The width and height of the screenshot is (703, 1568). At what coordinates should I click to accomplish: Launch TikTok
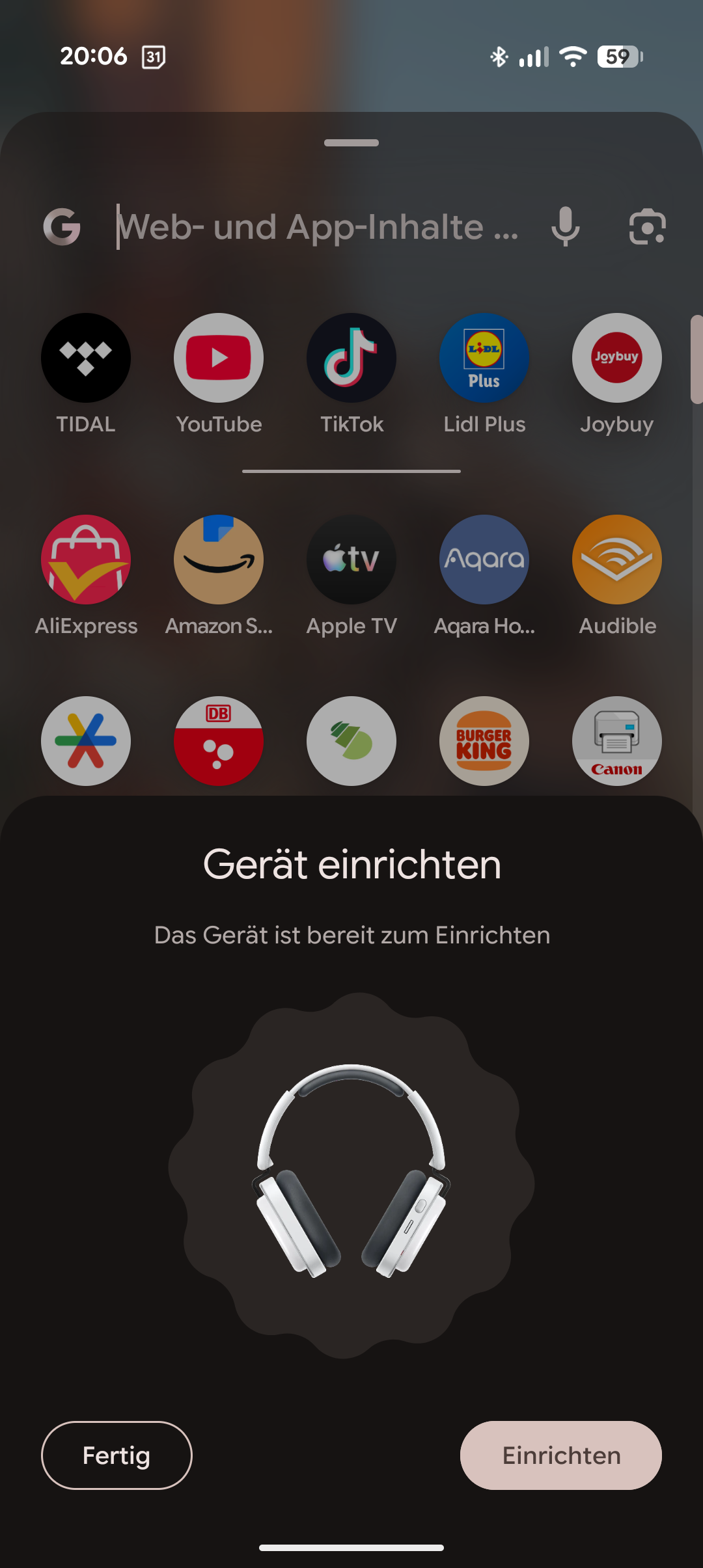(351, 358)
